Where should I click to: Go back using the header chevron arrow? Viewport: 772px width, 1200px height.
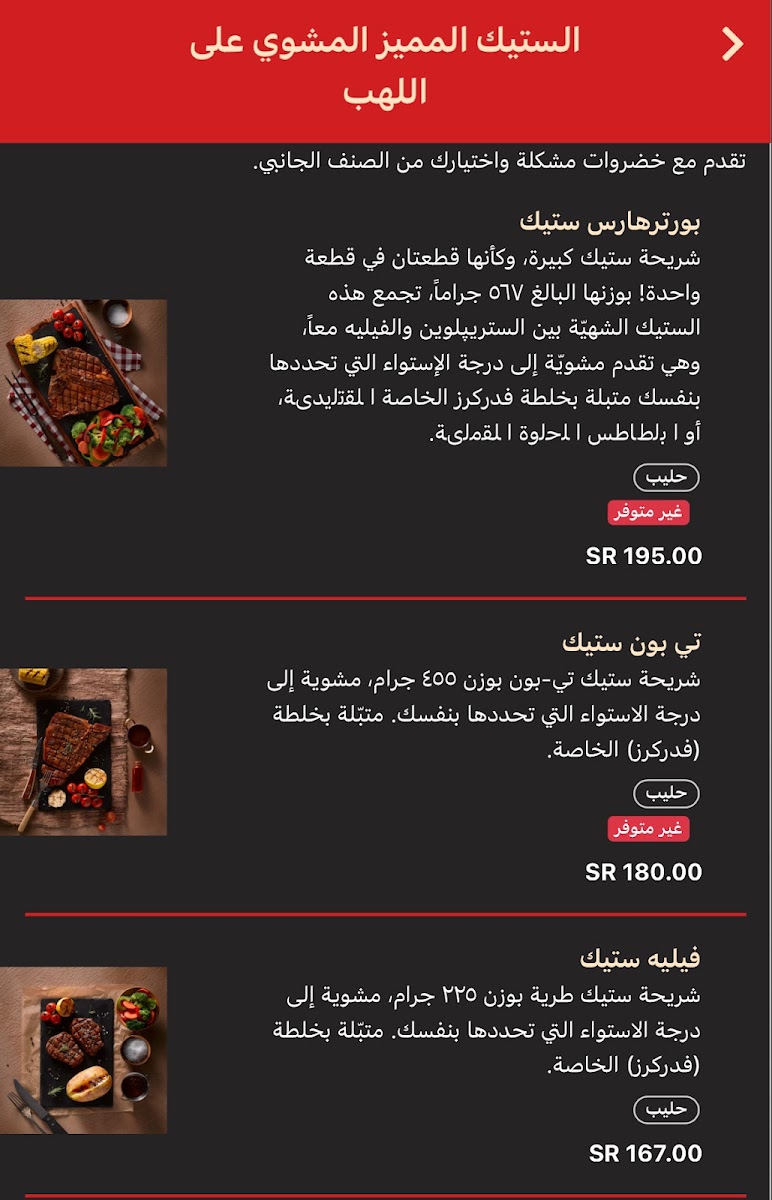pyautogui.click(x=733, y=44)
